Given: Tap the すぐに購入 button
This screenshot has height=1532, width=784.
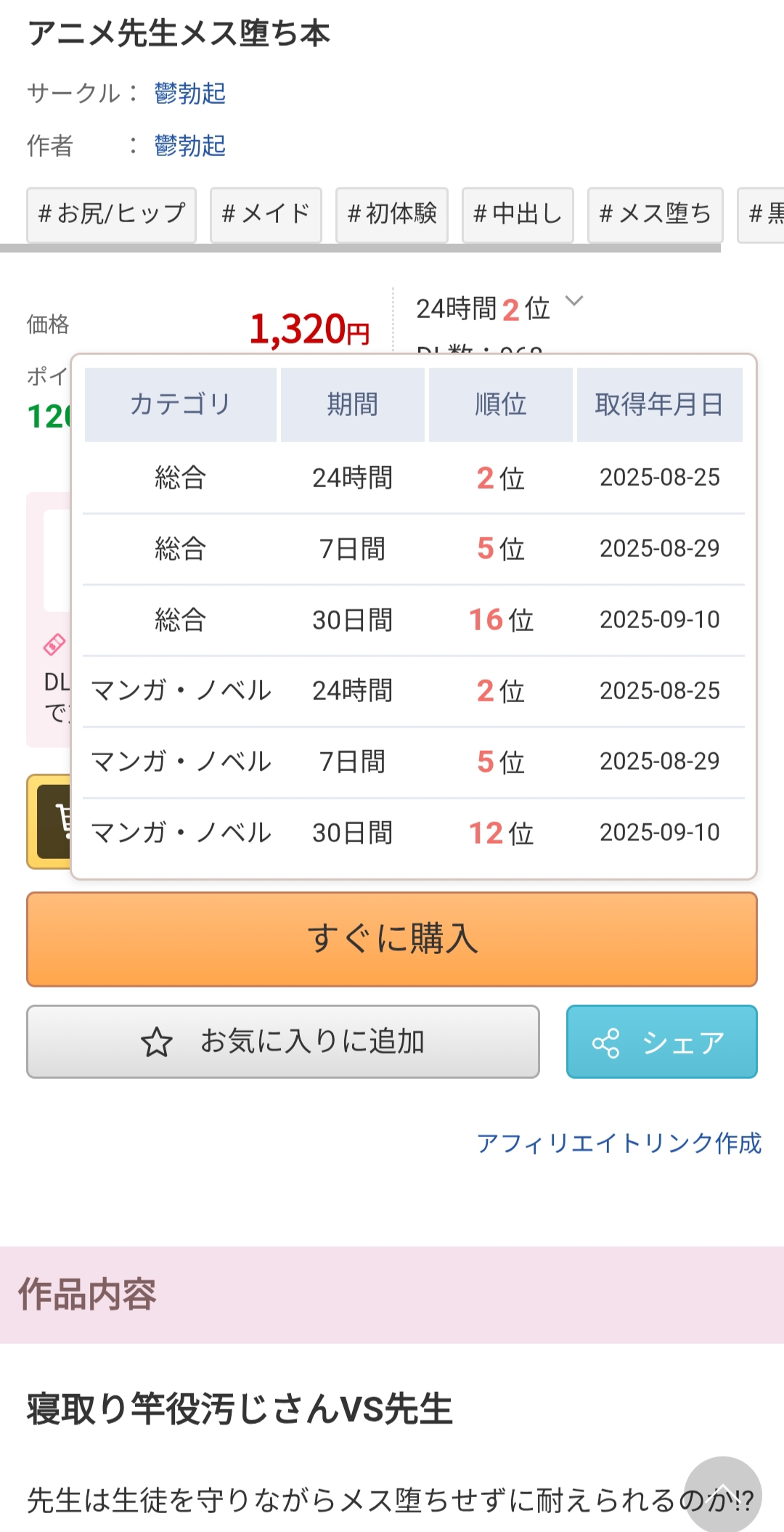Looking at the screenshot, I should [392, 939].
